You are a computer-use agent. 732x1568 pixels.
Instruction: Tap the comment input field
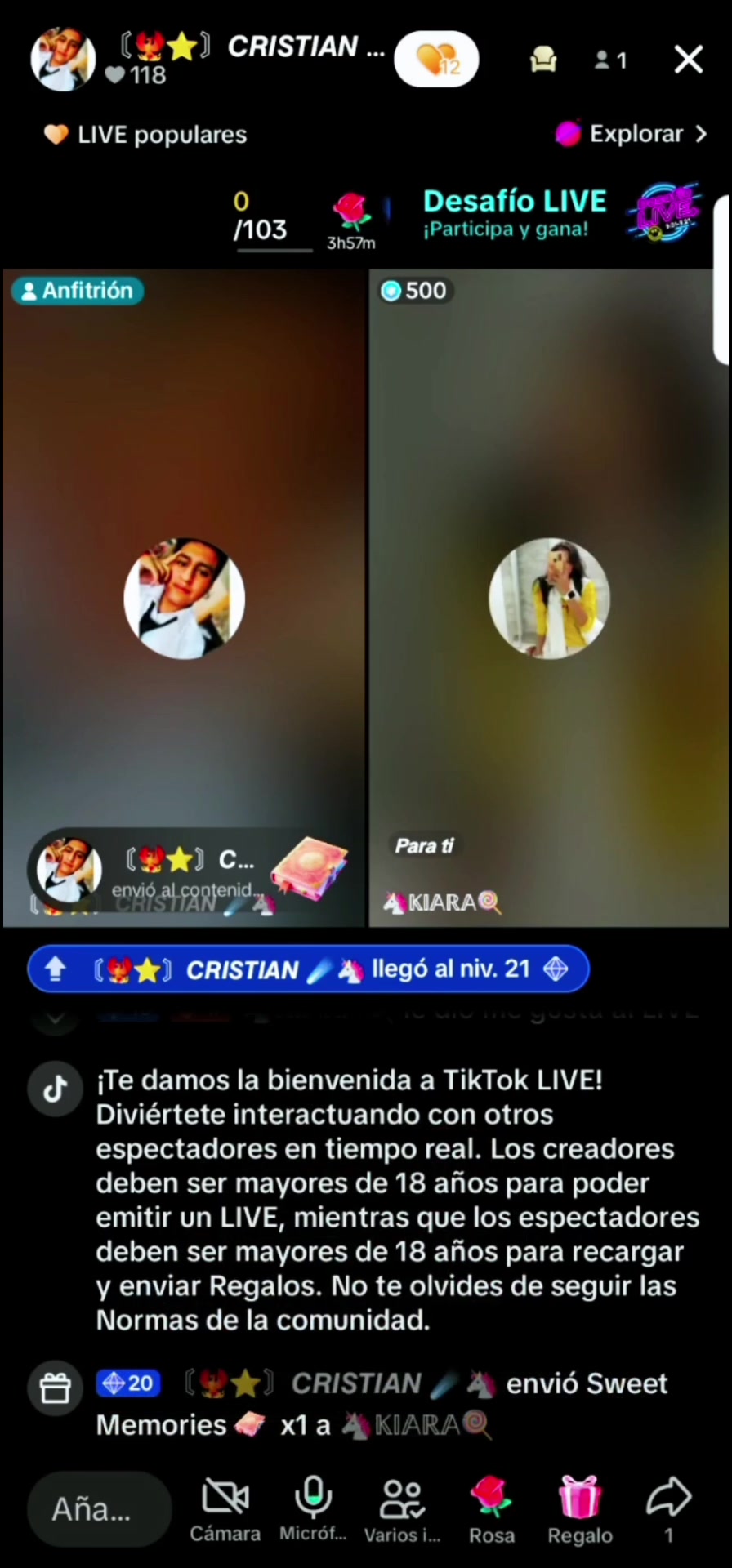pos(99,1509)
